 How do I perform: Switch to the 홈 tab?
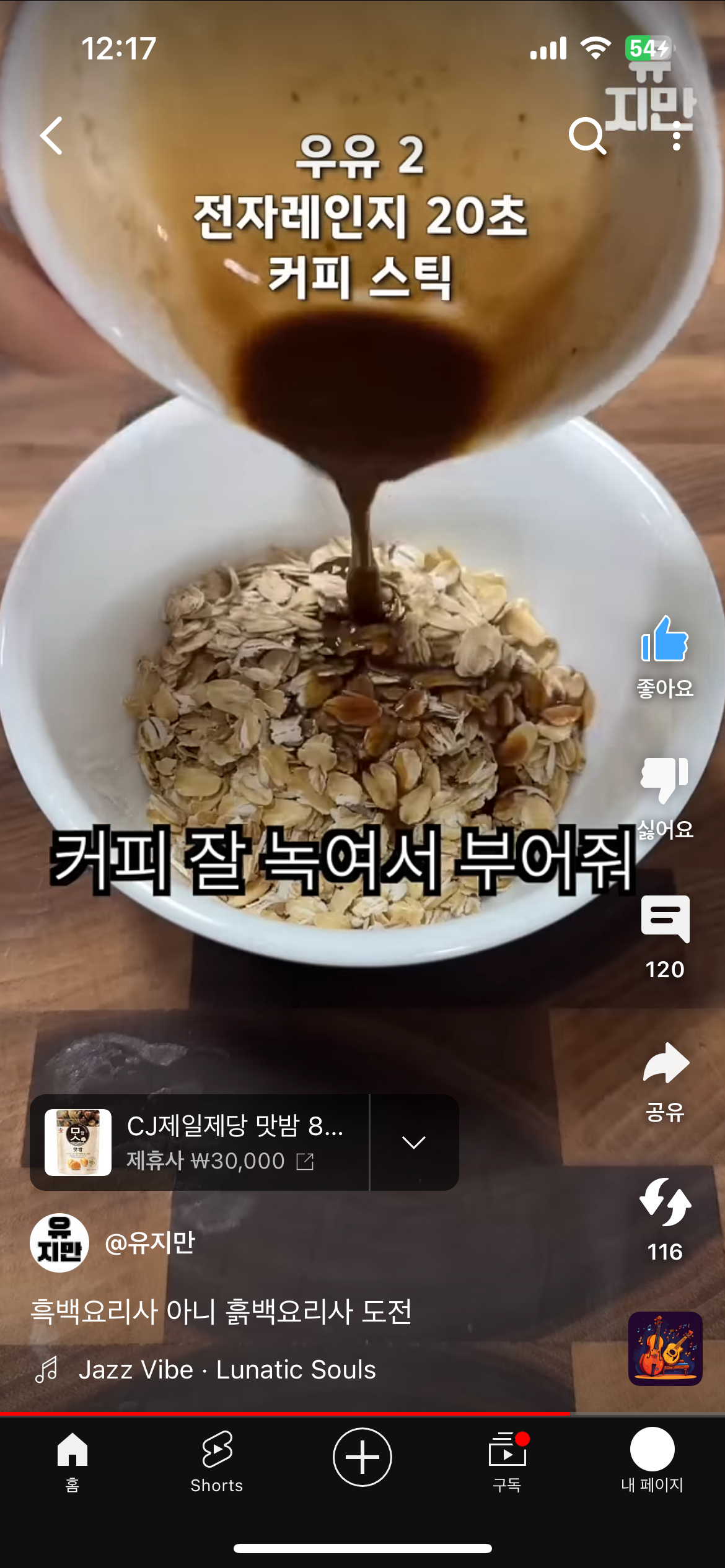[72, 1461]
